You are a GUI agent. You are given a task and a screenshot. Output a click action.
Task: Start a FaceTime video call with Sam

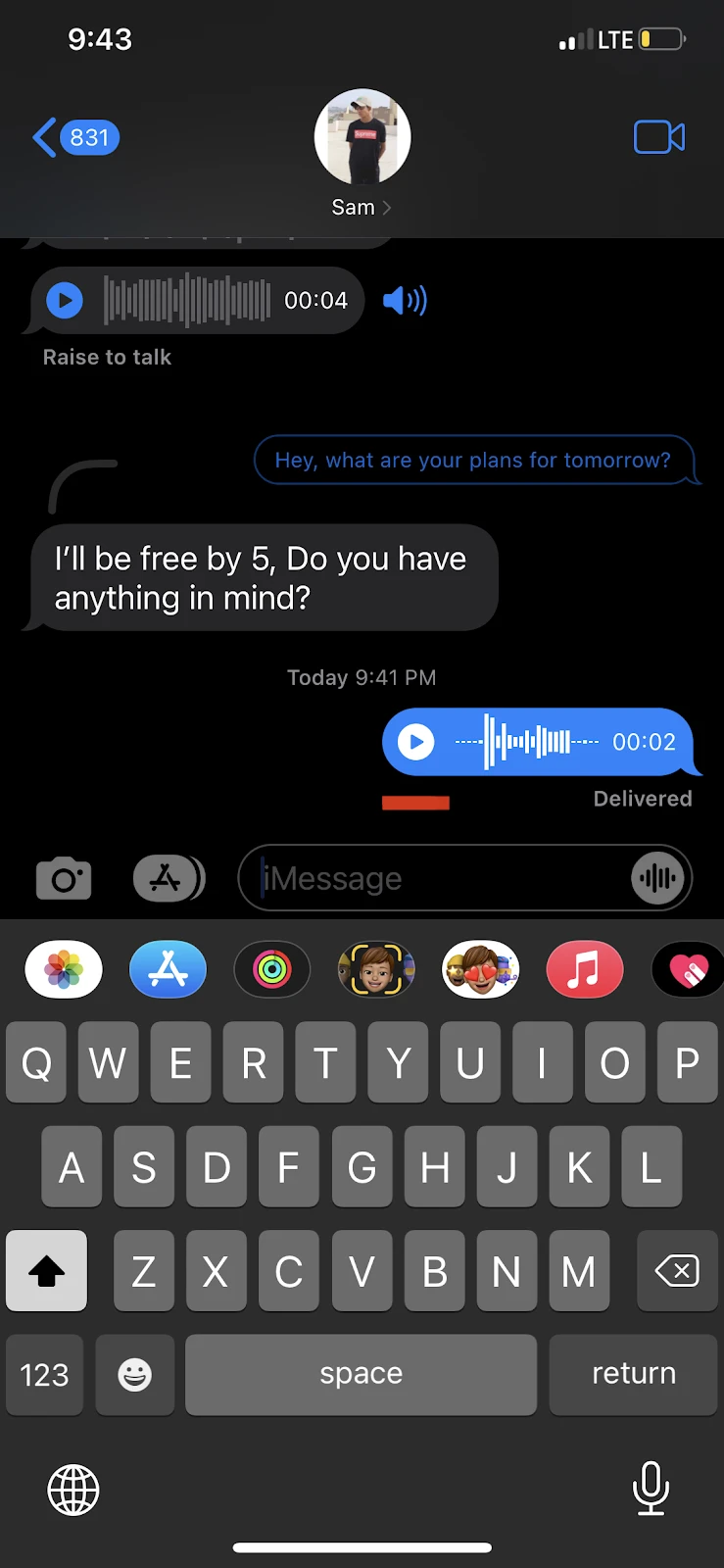pyautogui.click(x=659, y=137)
